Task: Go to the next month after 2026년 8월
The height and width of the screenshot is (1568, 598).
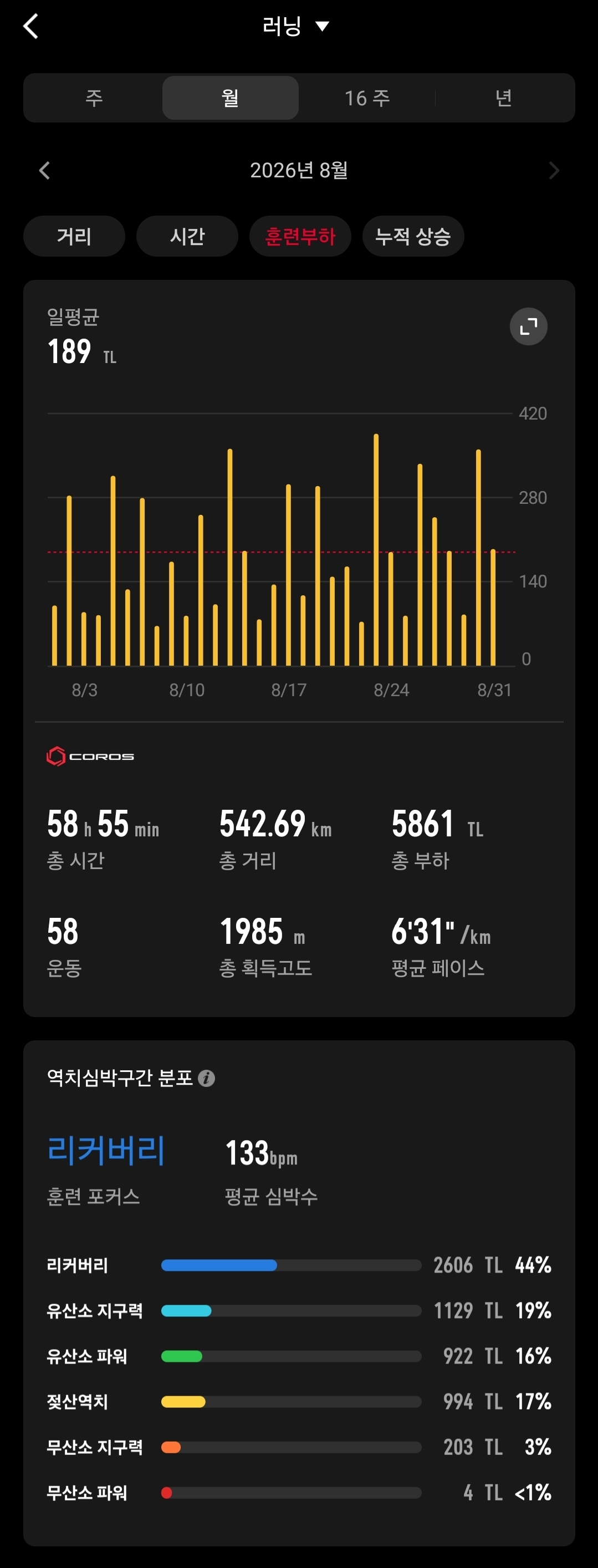Action: pos(553,171)
